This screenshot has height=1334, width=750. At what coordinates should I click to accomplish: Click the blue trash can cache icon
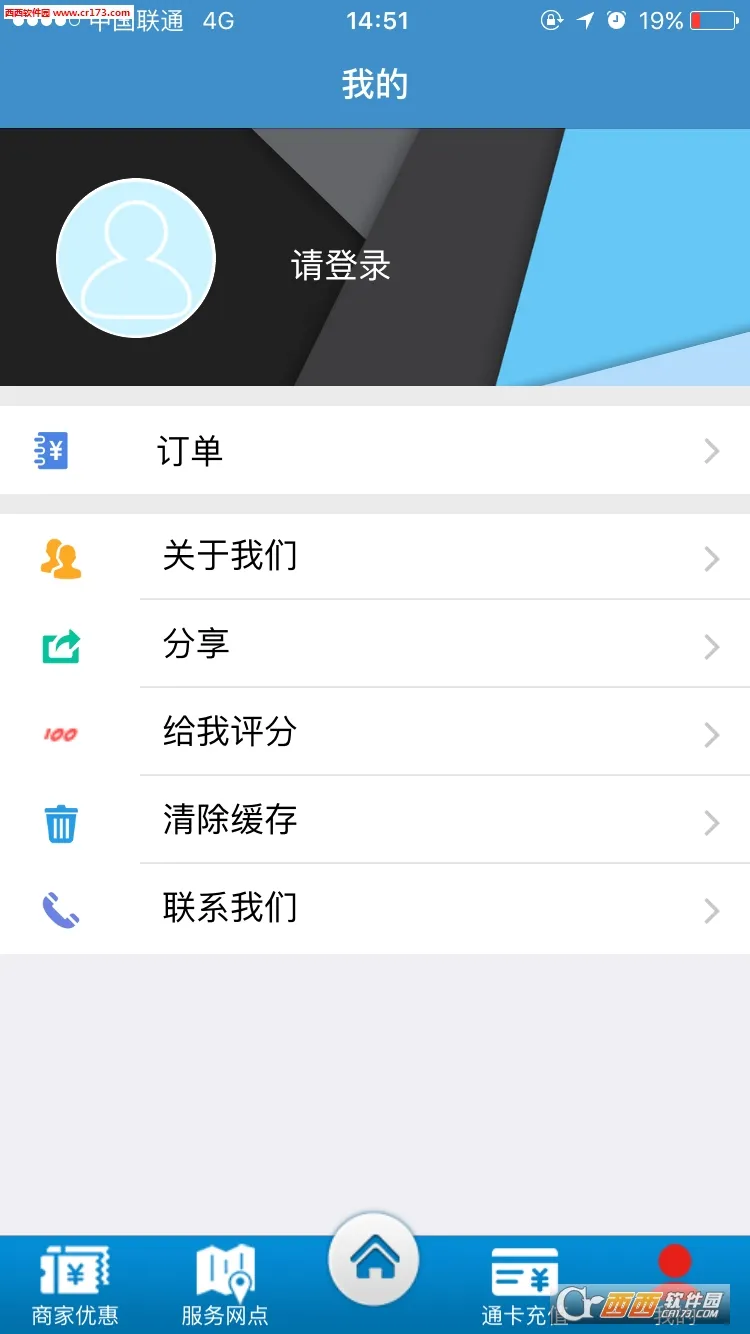58,821
